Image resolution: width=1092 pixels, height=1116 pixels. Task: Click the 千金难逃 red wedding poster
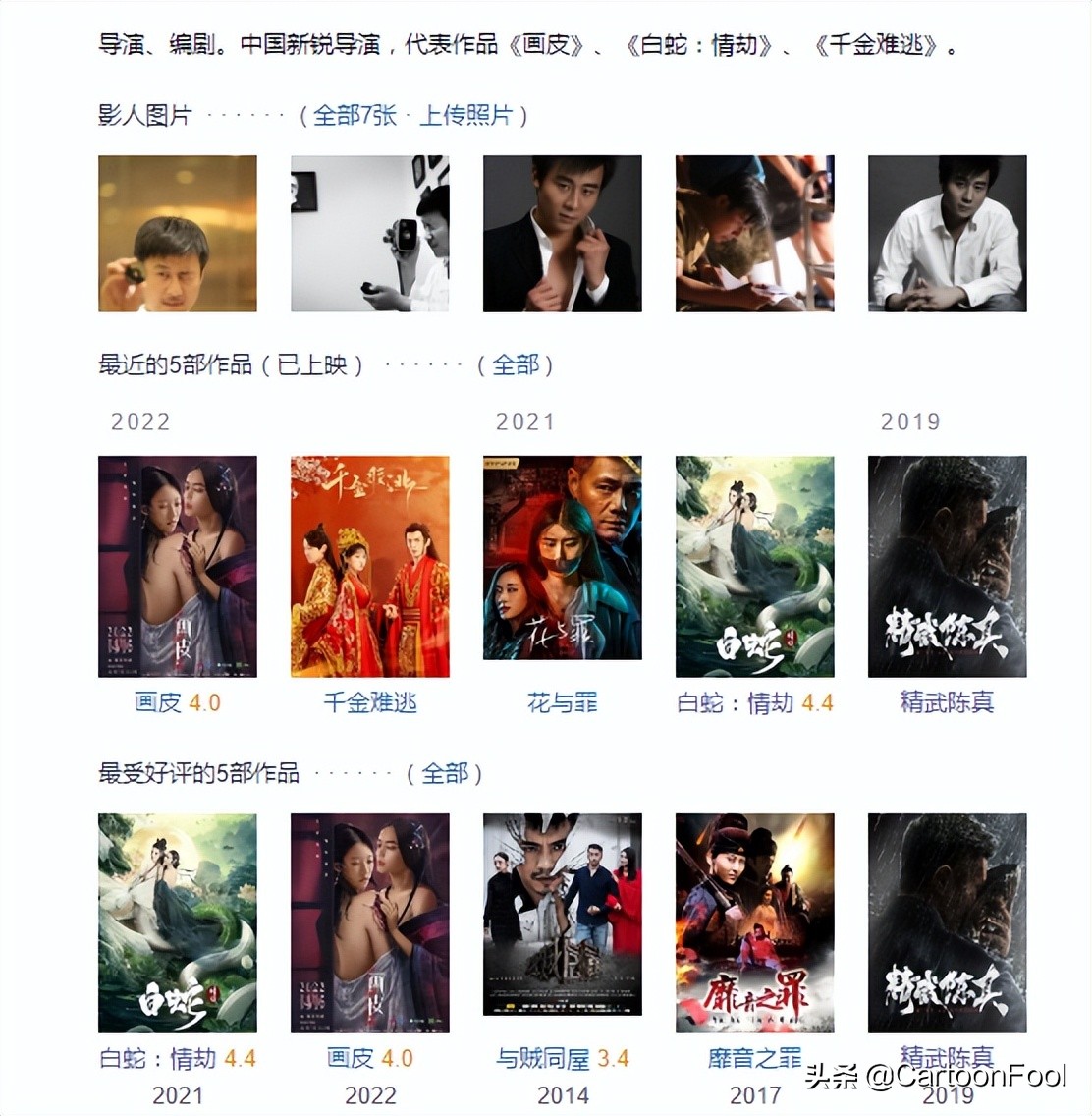[369, 566]
